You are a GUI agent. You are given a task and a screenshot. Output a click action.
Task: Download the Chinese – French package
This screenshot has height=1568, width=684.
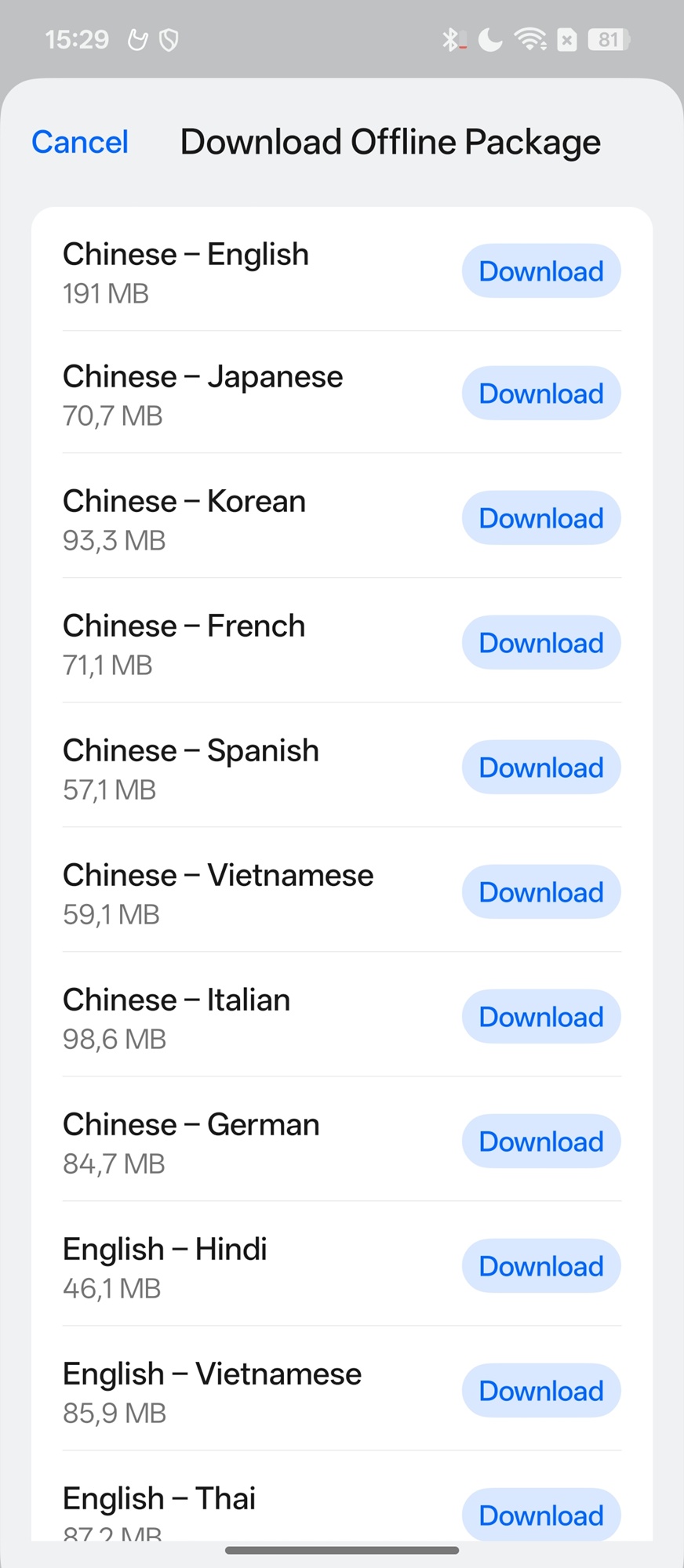click(541, 643)
